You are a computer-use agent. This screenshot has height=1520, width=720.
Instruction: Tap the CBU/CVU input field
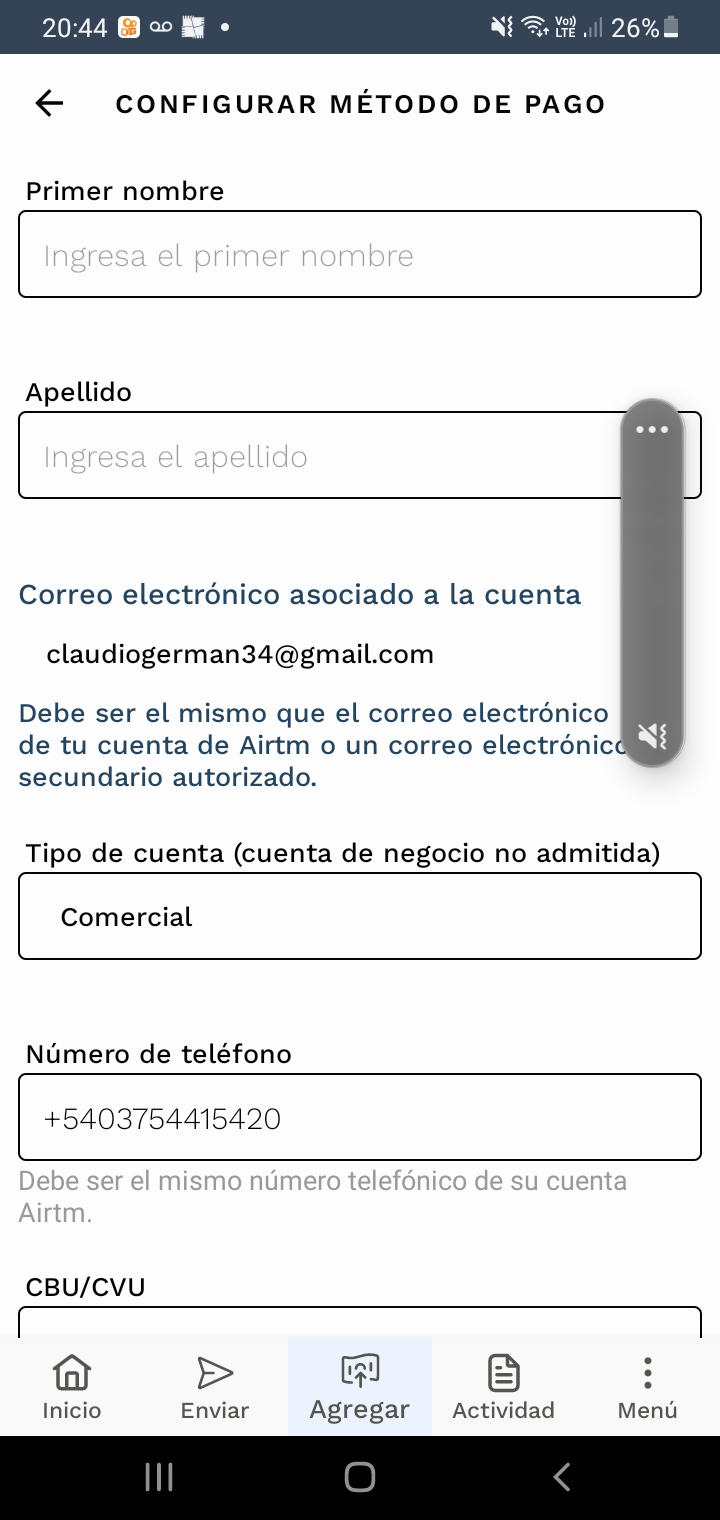click(360, 1322)
